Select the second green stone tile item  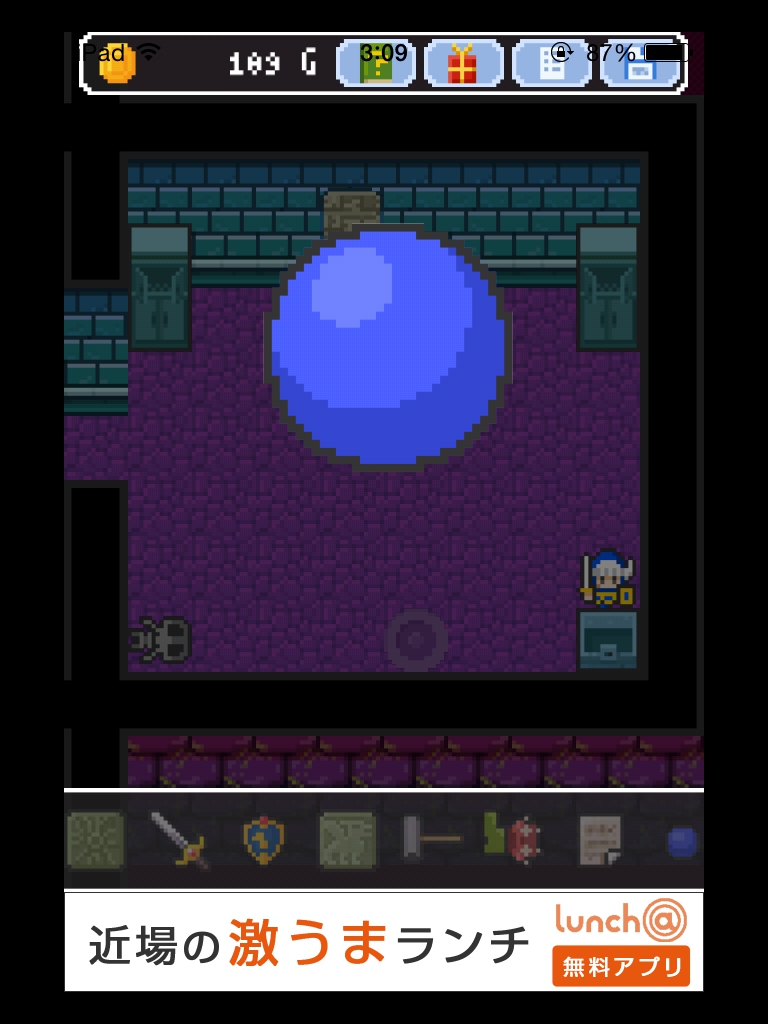coord(348,839)
